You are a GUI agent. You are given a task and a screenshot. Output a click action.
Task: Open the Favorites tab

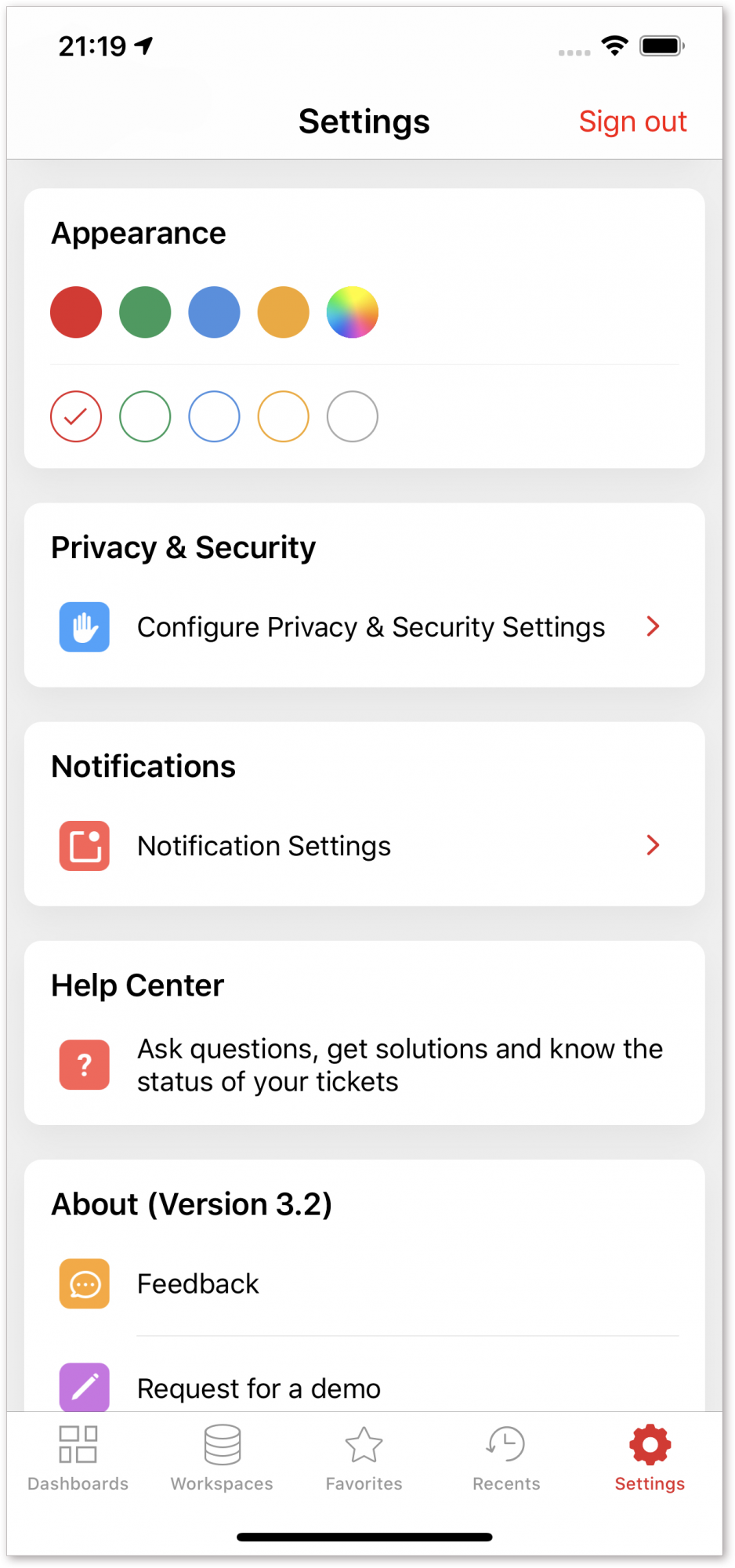coord(364,1458)
